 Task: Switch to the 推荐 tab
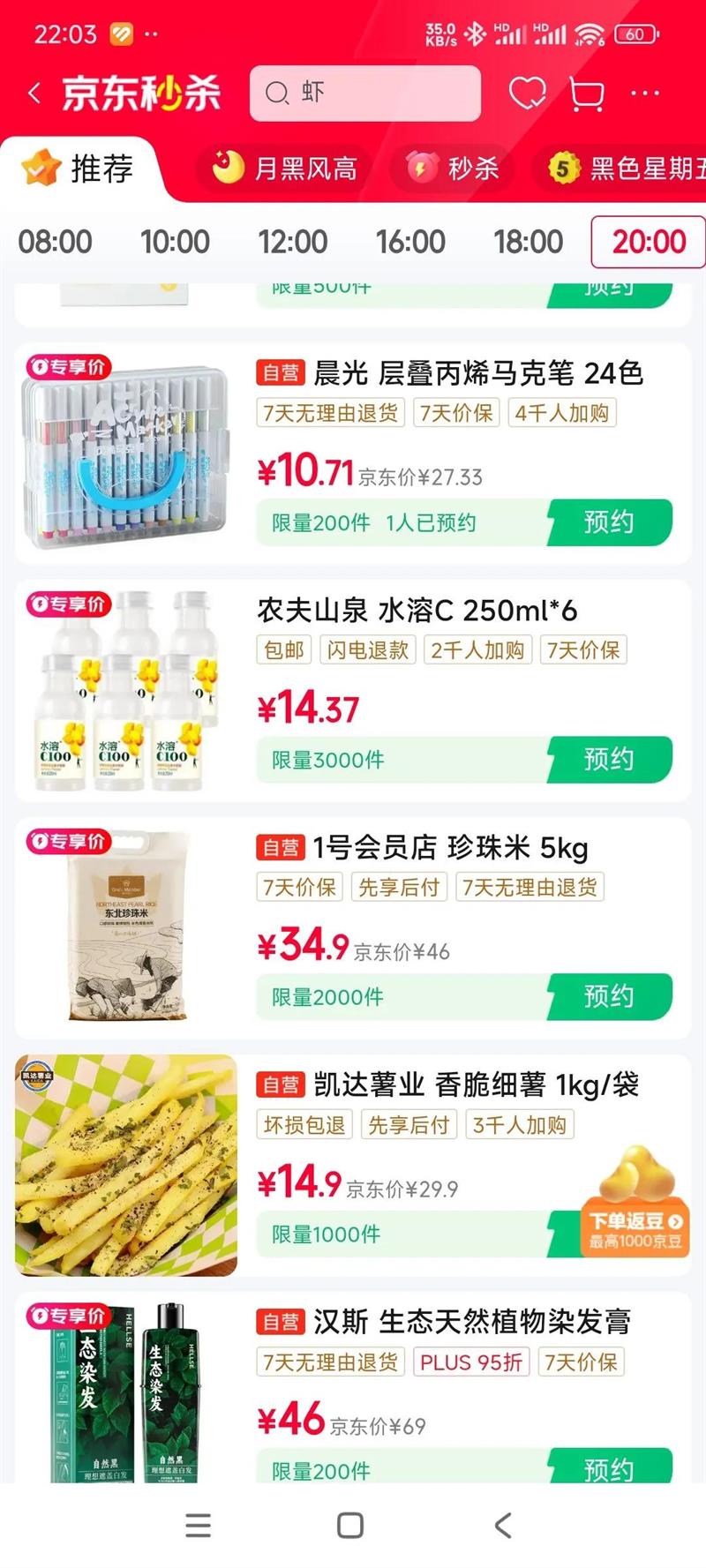pyautogui.click(x=81, y=169)
